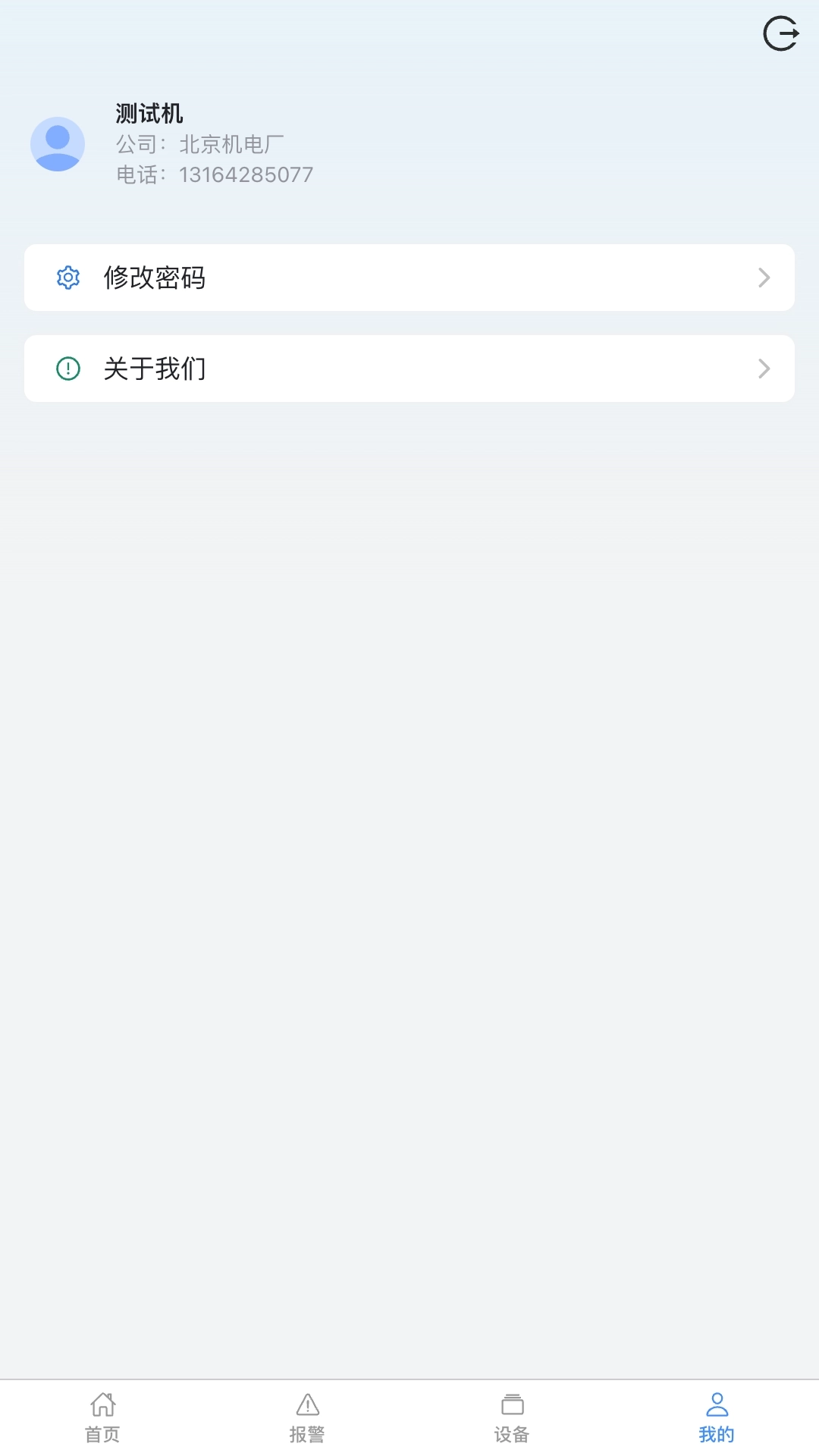Click the info icon beside 关于我们

tap(68, 369)
